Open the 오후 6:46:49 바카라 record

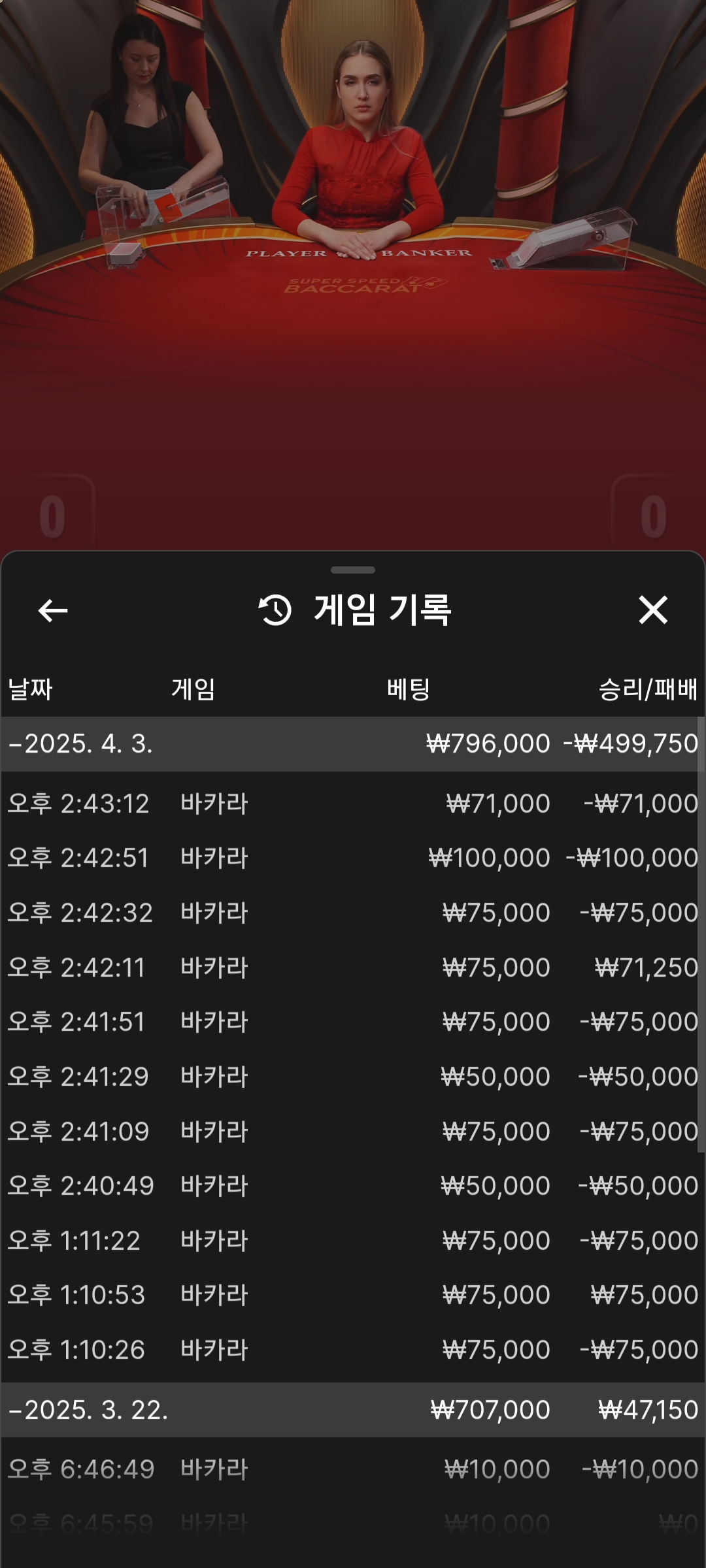pos(353,1469)
